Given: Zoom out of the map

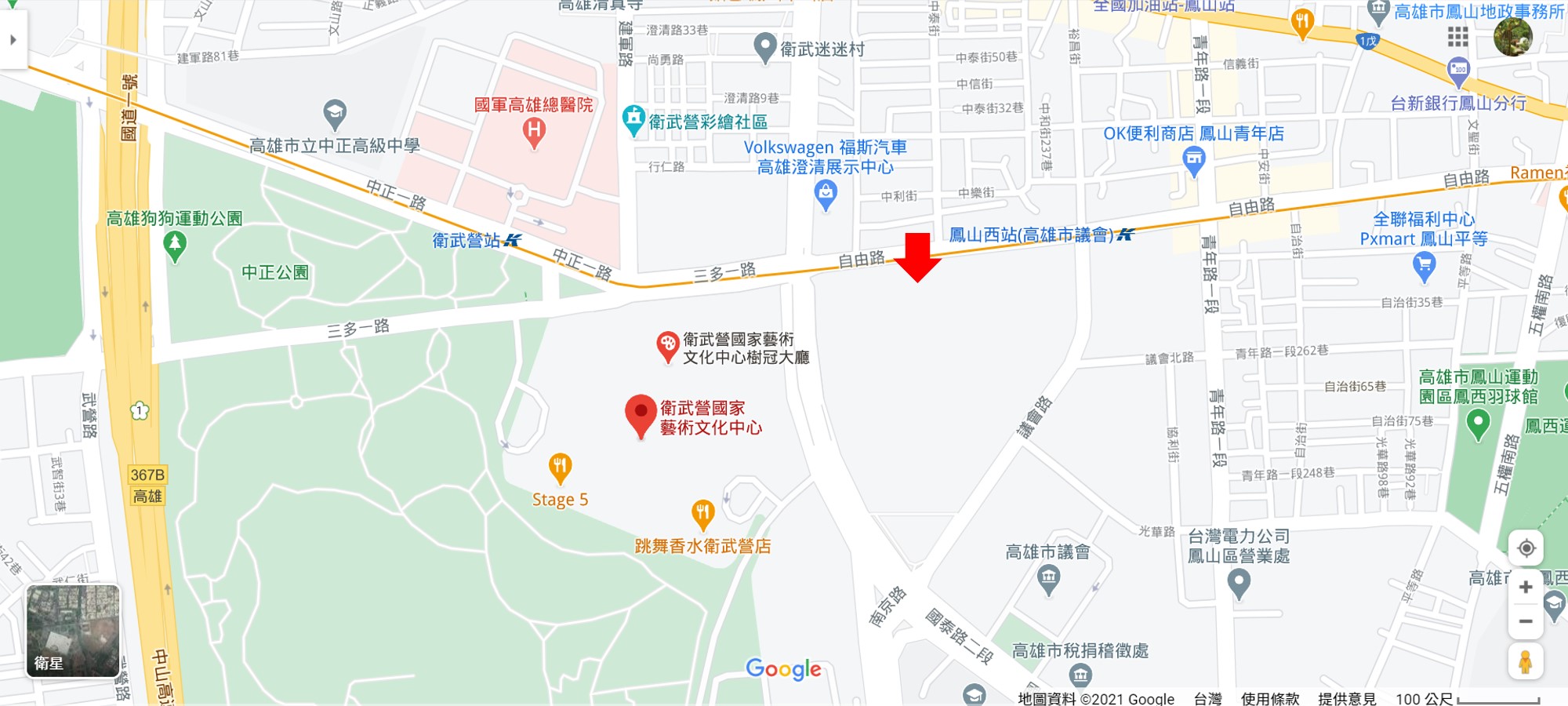Looking at the screenshot, I should (x=1525, y=622).
